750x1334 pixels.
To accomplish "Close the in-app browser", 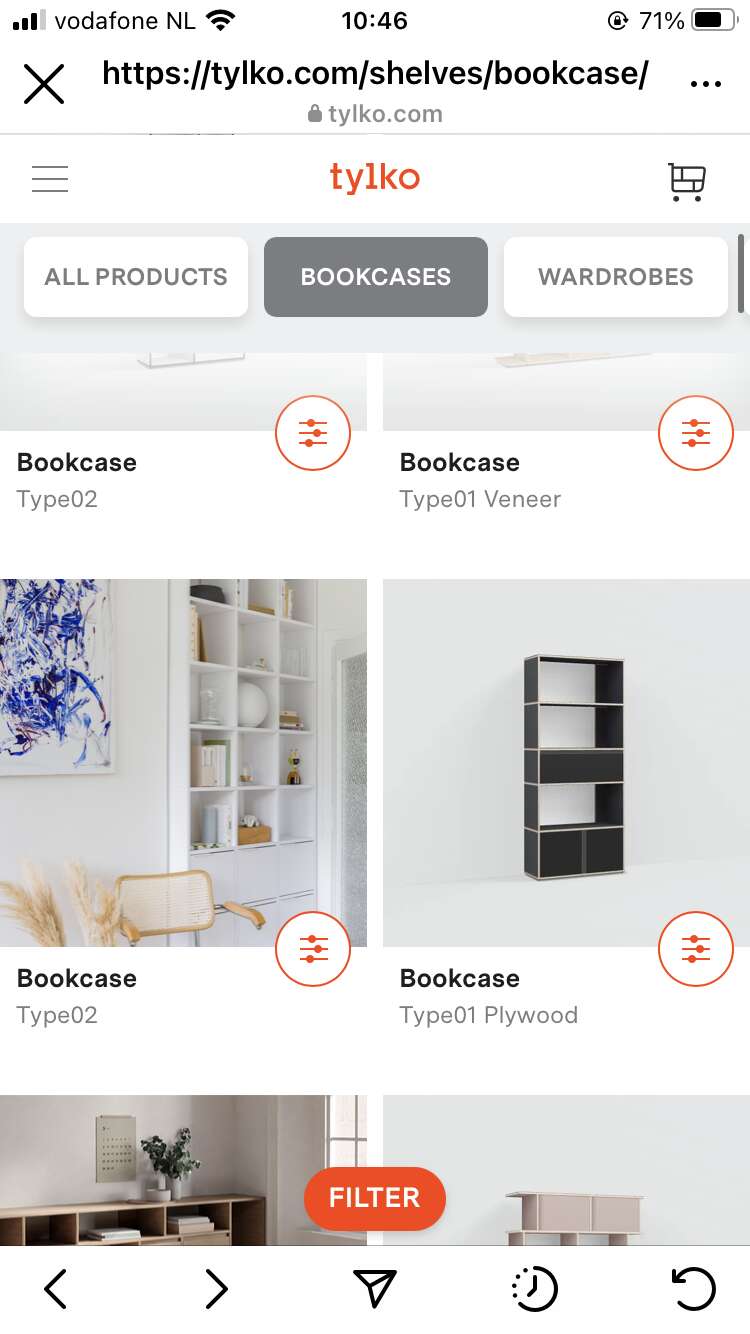I will (x=44, y=84).
